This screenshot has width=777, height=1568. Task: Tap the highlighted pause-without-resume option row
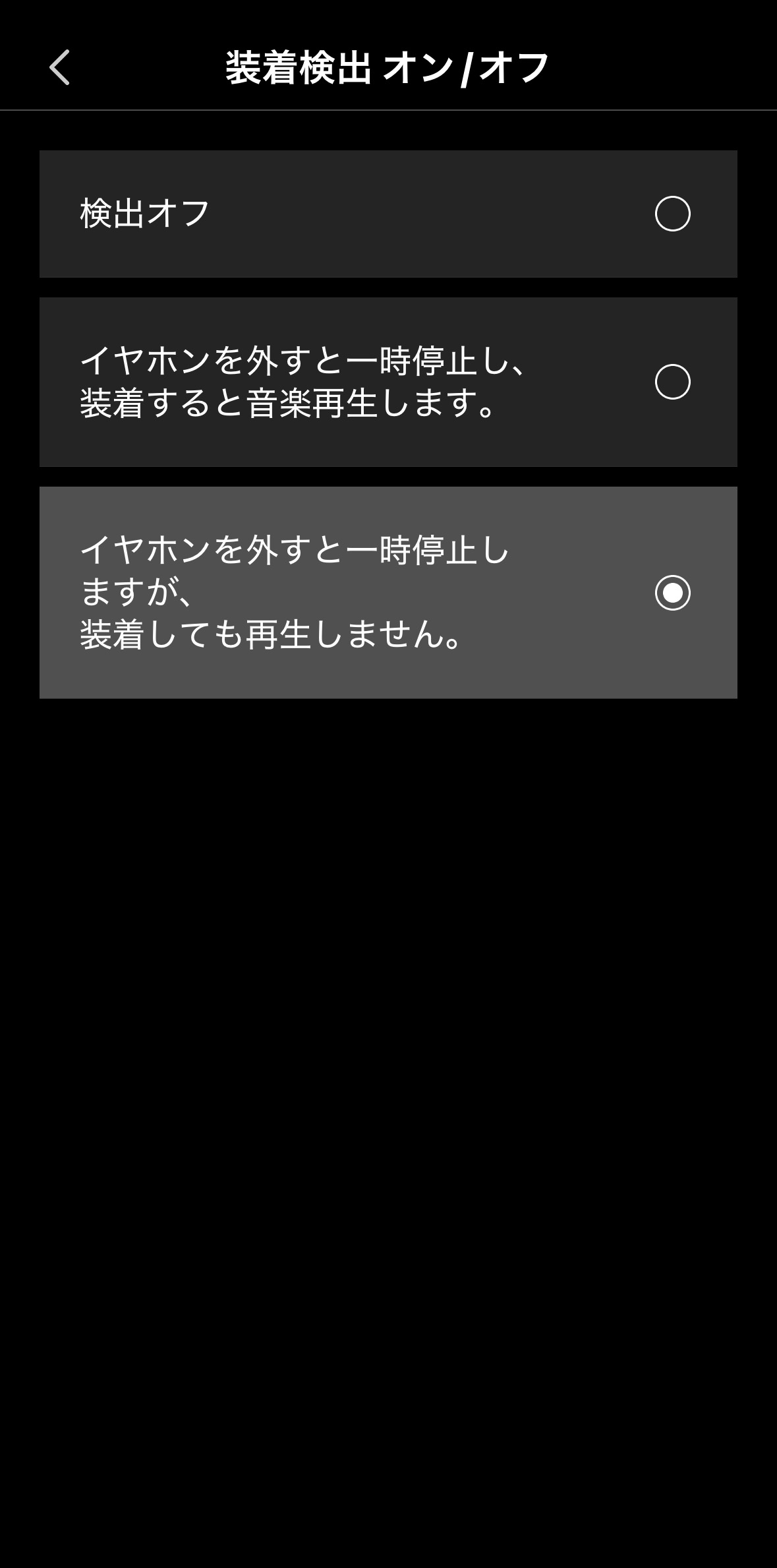(388, 593)
